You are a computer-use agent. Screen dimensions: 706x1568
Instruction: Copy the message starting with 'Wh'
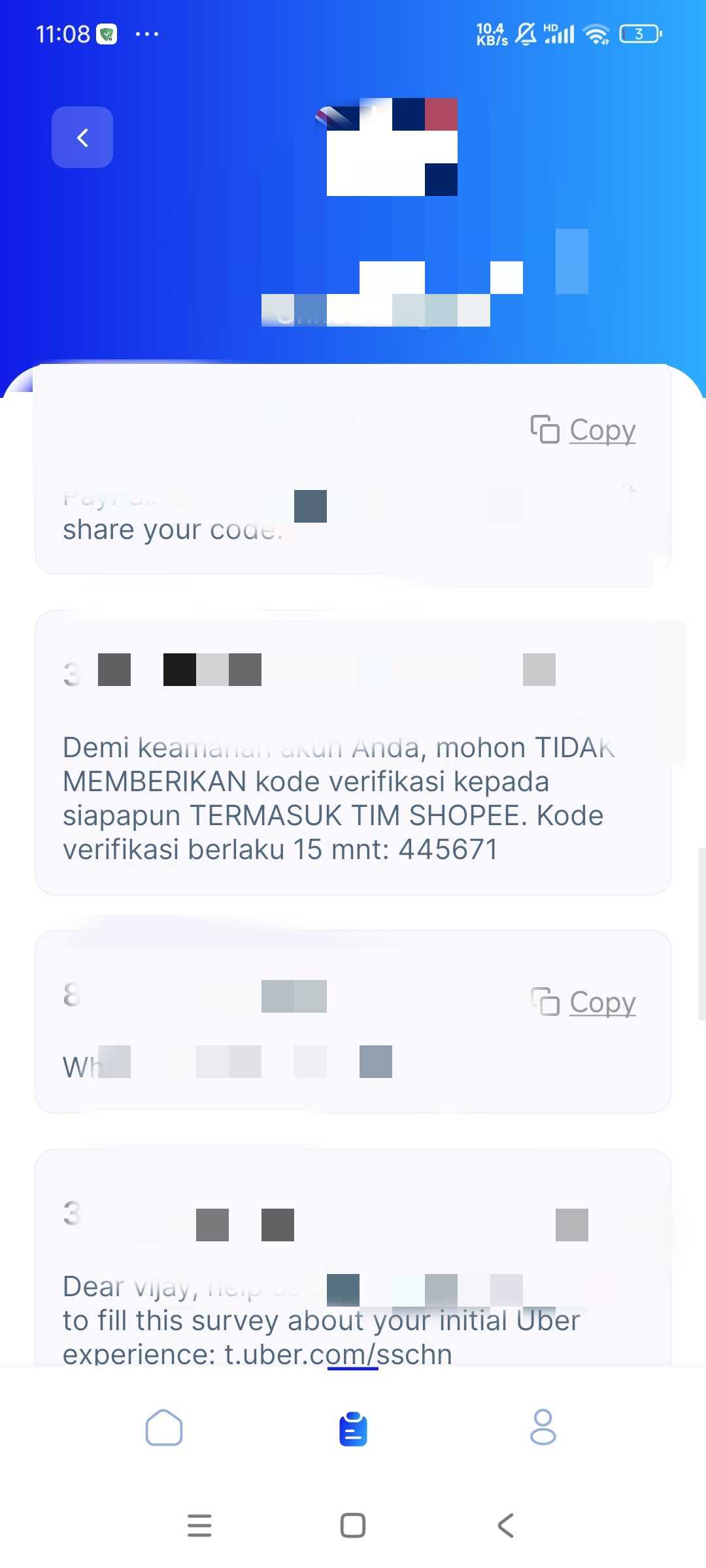tap(583, 1002)
